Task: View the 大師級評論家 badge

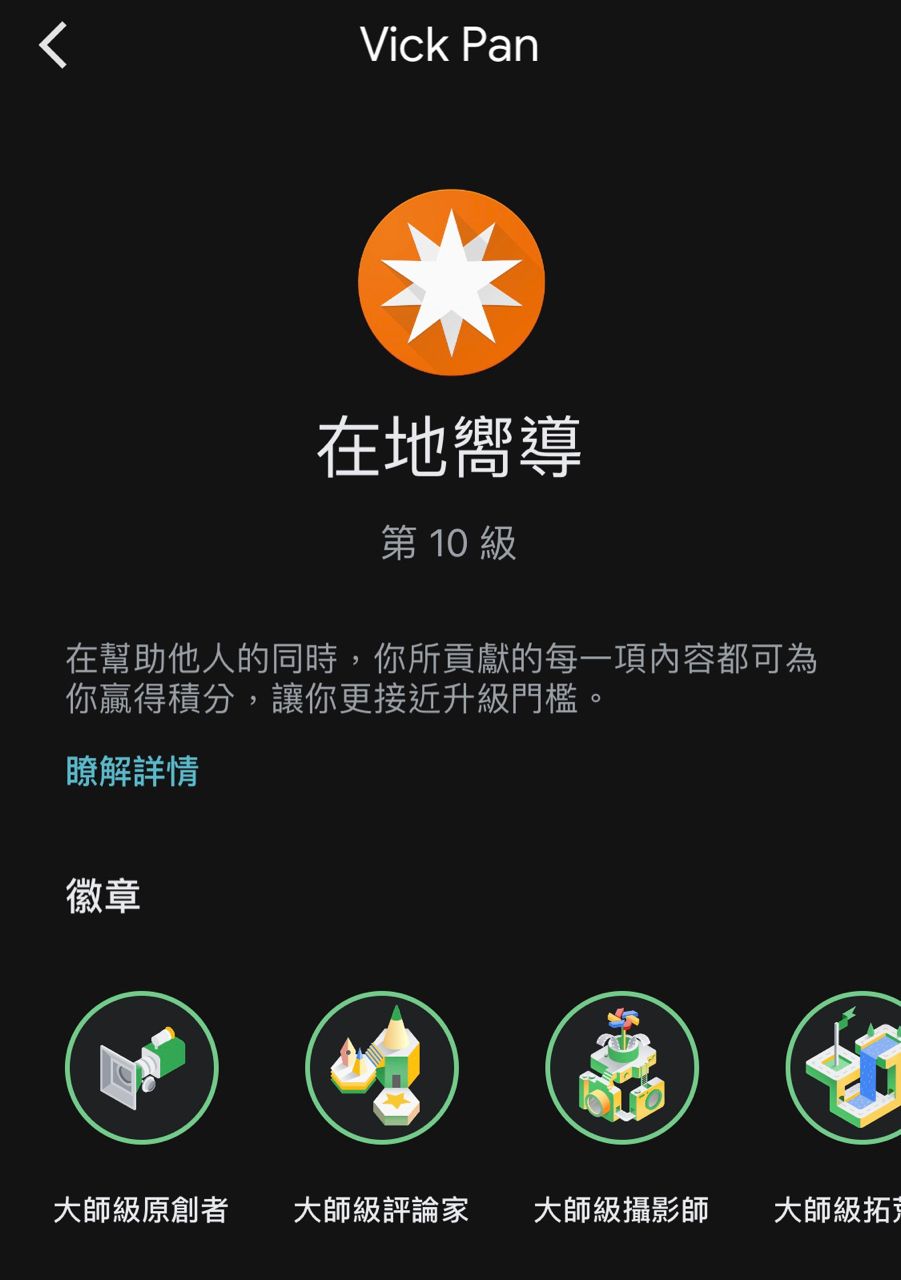Action: (382, 1067)
